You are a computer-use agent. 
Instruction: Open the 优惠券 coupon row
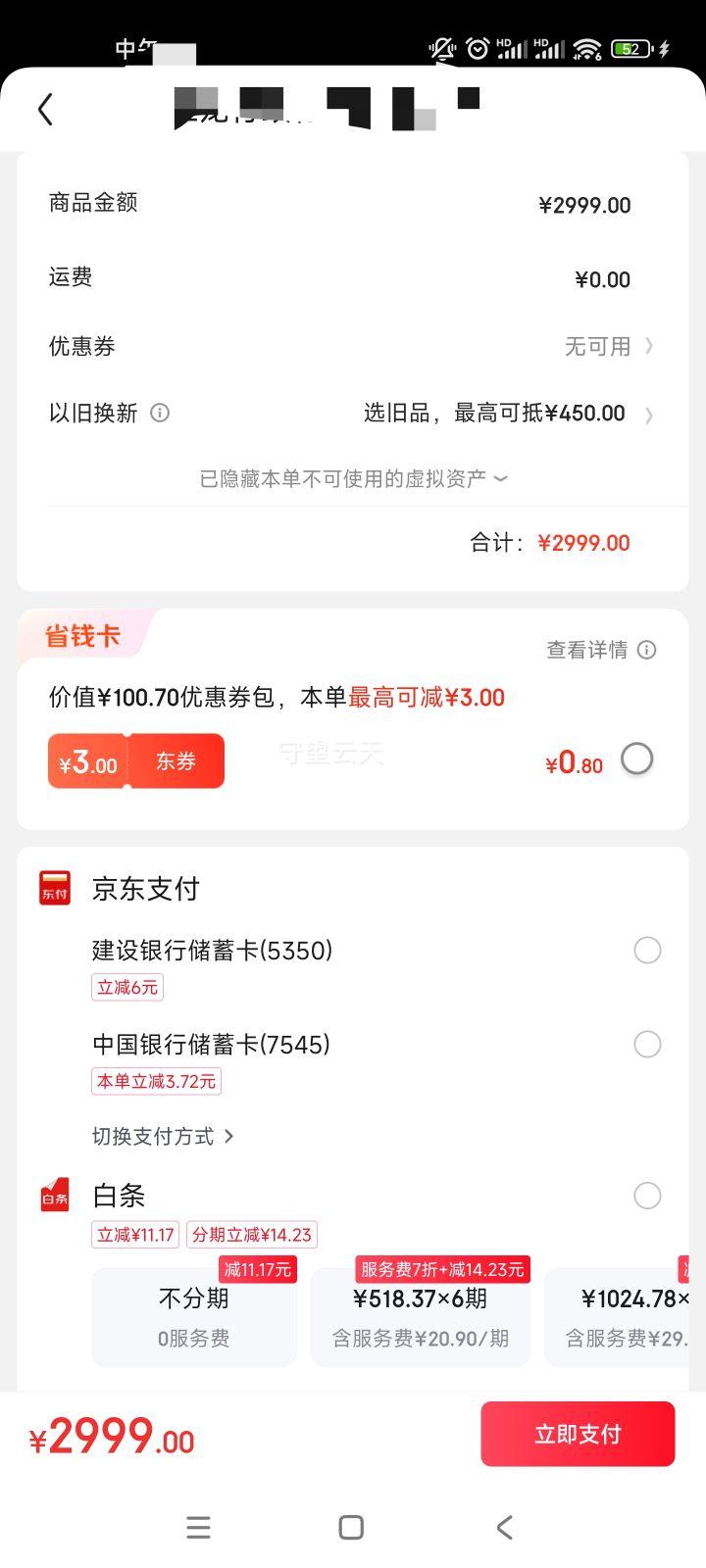pyautogui.click(x=352, y=346)
